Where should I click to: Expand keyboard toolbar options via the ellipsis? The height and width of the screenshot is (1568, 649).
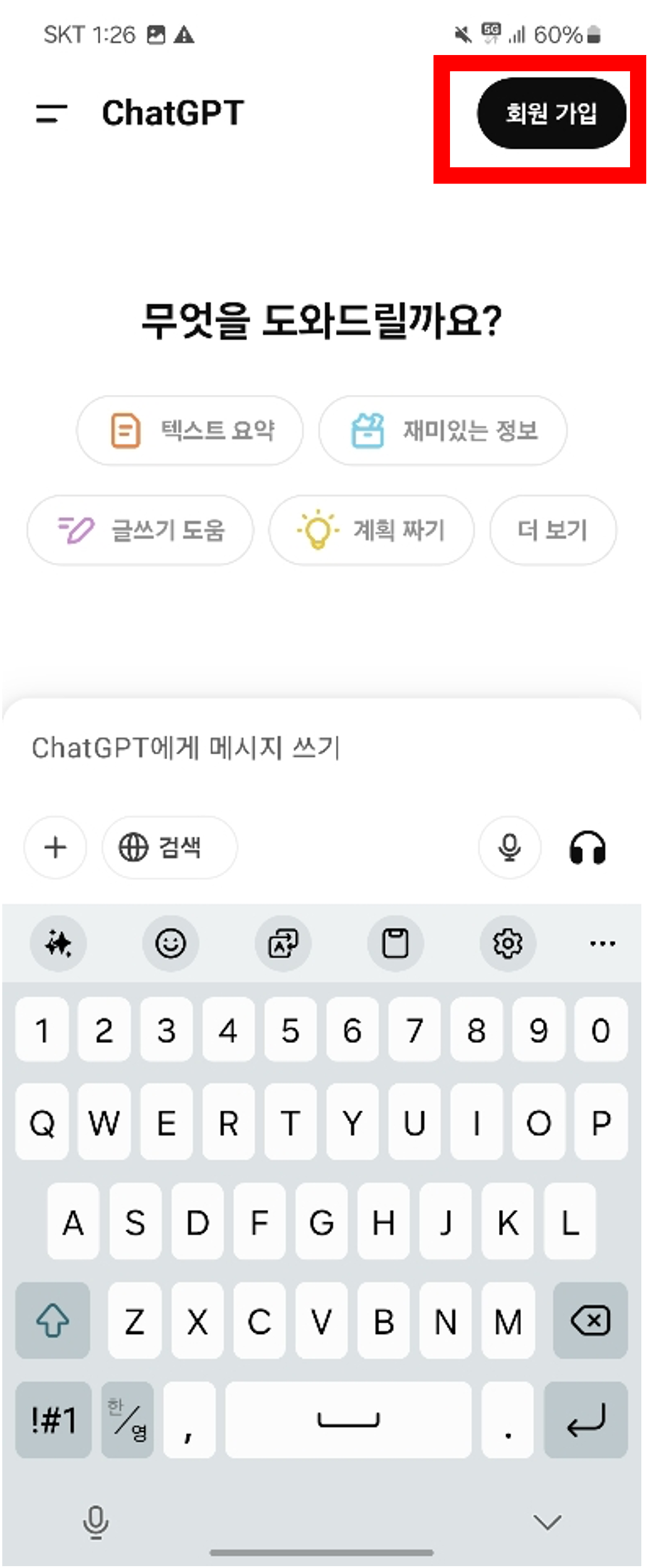click(602, 943)
